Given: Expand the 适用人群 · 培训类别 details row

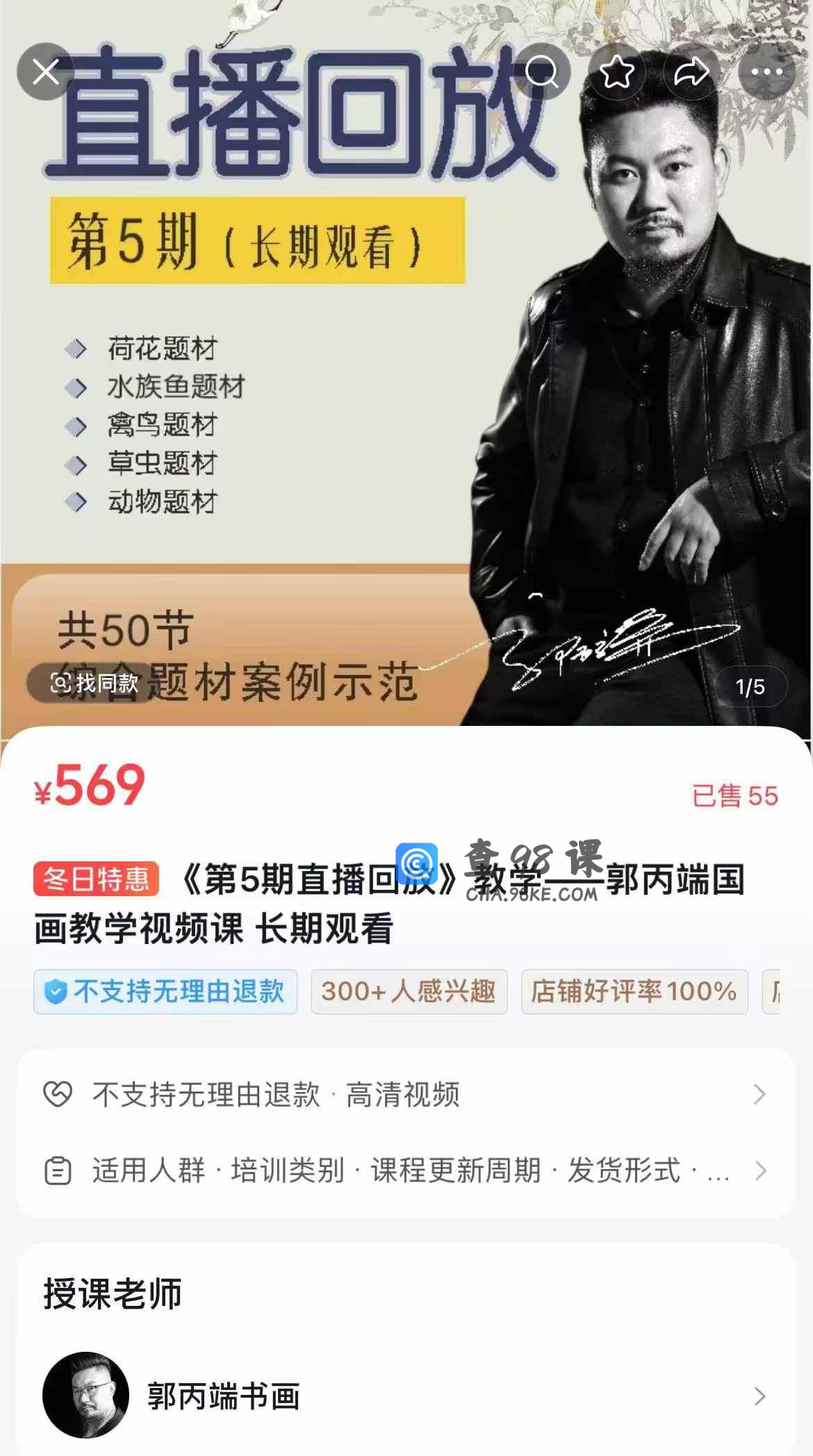Looking at the screenshot, I should pos(406,1171).
